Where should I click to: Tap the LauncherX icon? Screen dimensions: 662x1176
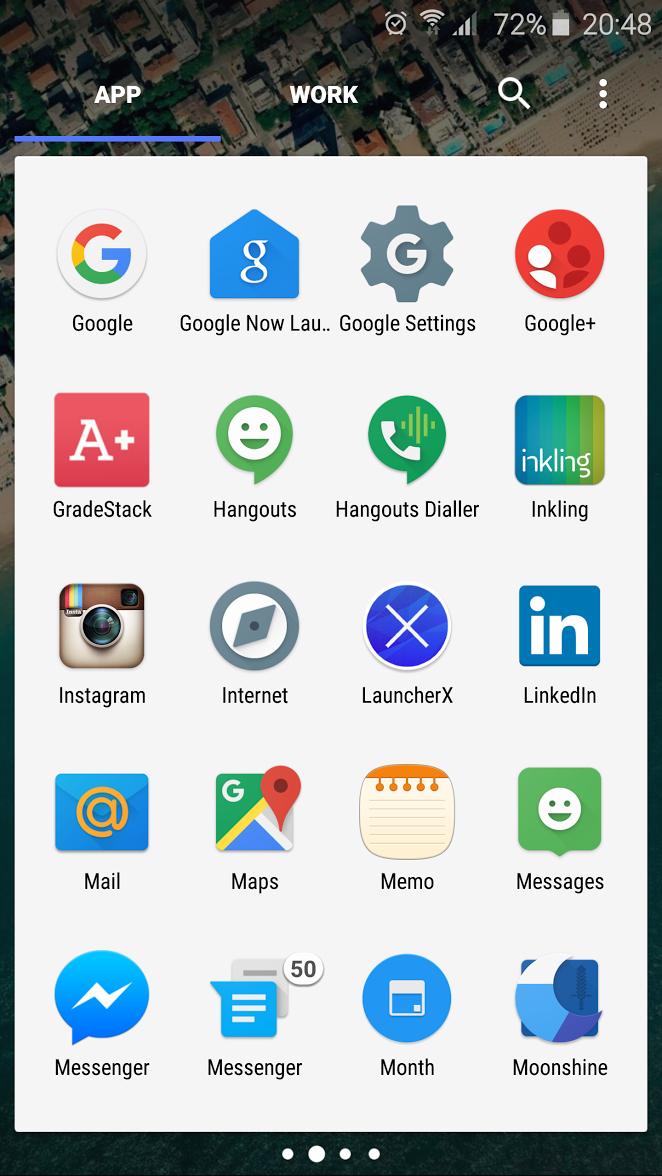(407, 626)
